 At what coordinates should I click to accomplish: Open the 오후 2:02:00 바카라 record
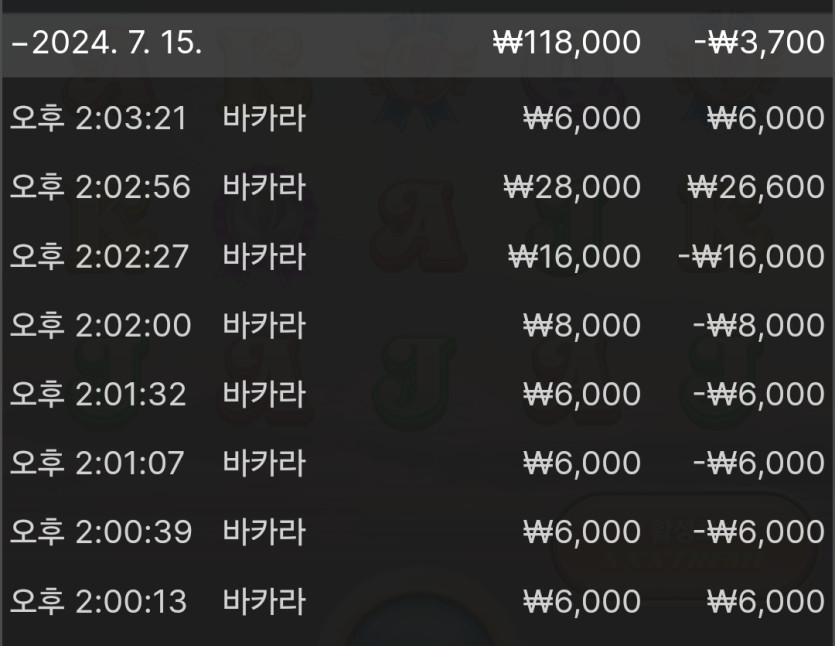click(264, 326)
